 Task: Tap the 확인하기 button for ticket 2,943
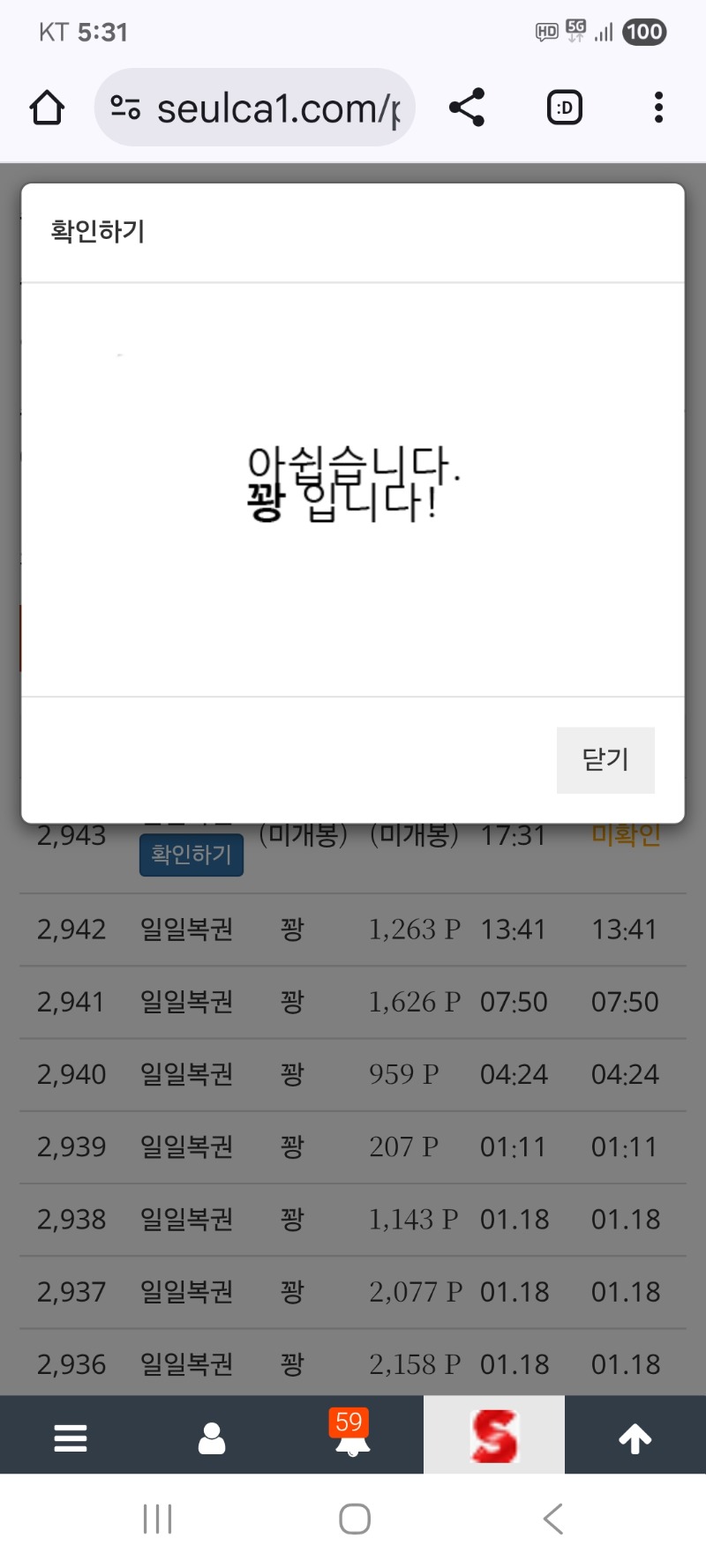click(192, 855)
